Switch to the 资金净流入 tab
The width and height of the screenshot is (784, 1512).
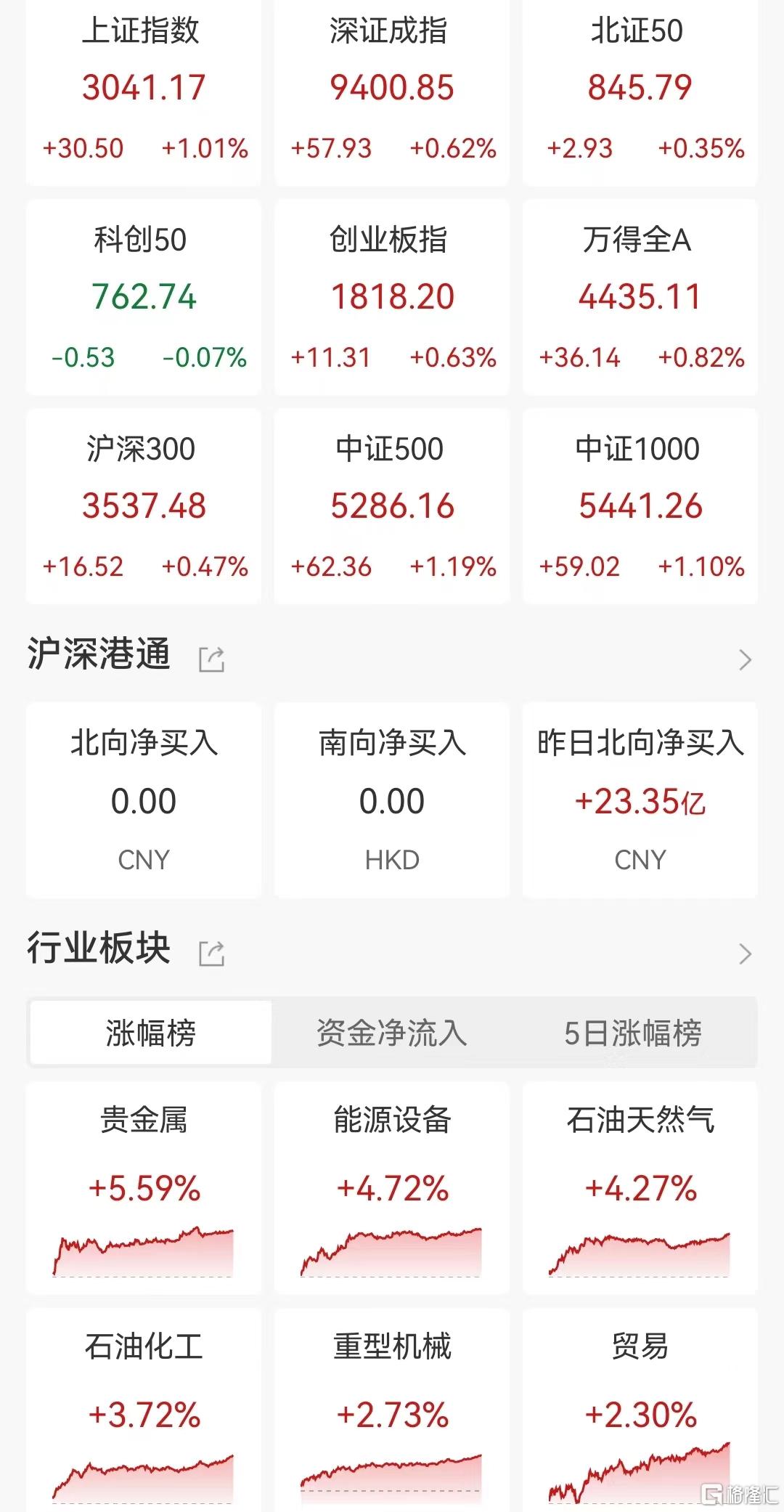[391, 1033]
